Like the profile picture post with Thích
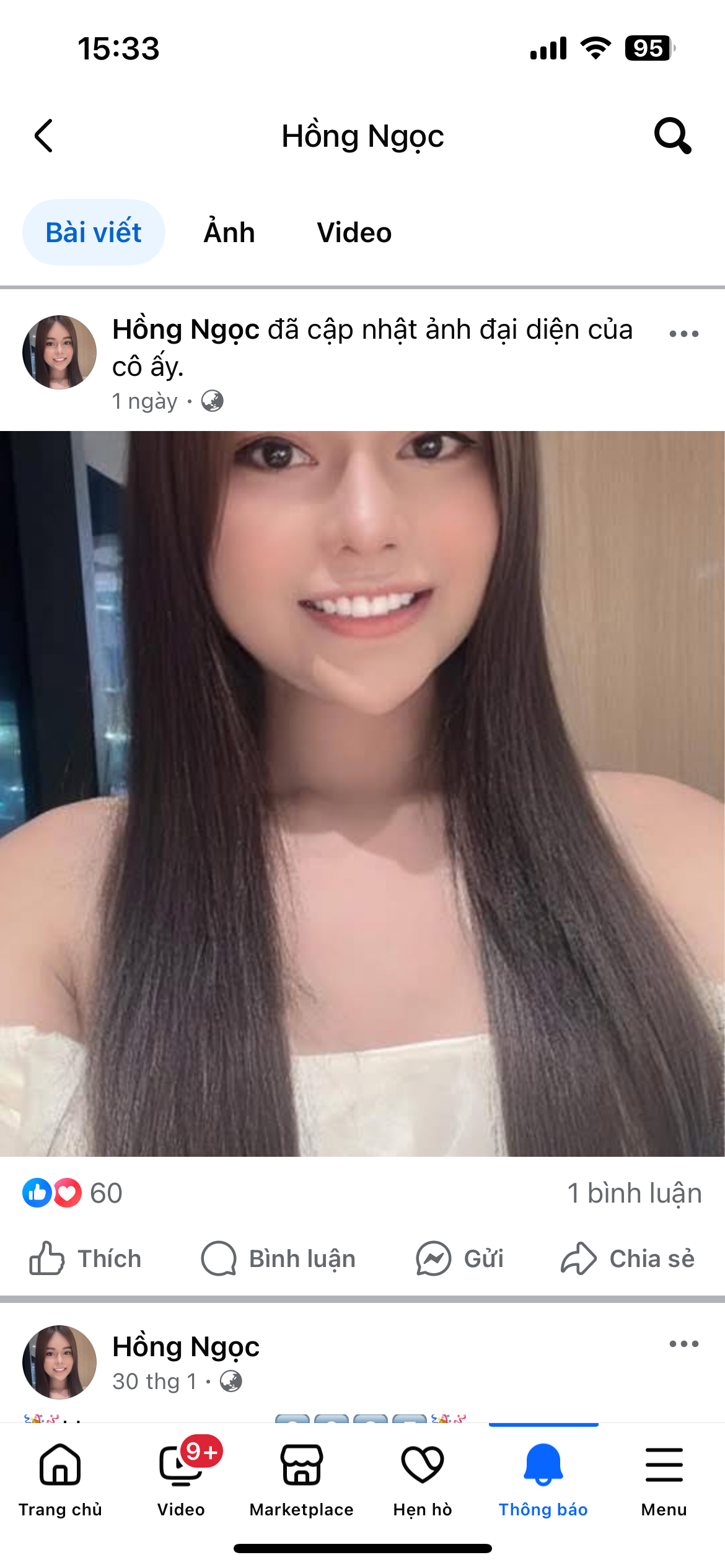This screenshot has width=725, height=1568. pos(86,1258)
